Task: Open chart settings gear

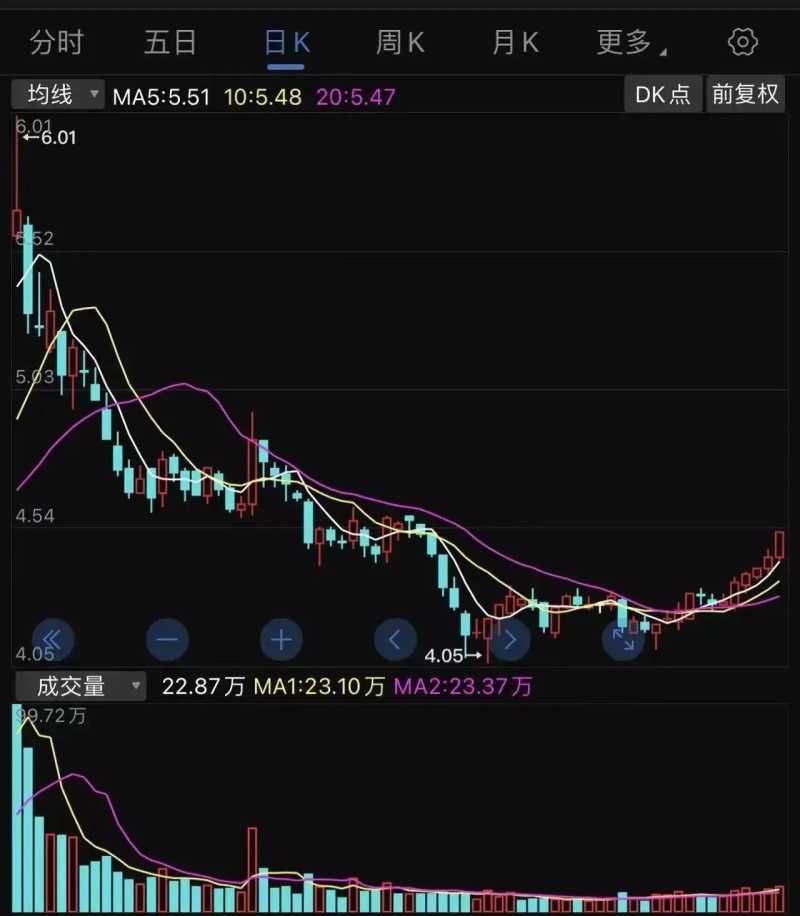Action: click(x=741, y=42)
